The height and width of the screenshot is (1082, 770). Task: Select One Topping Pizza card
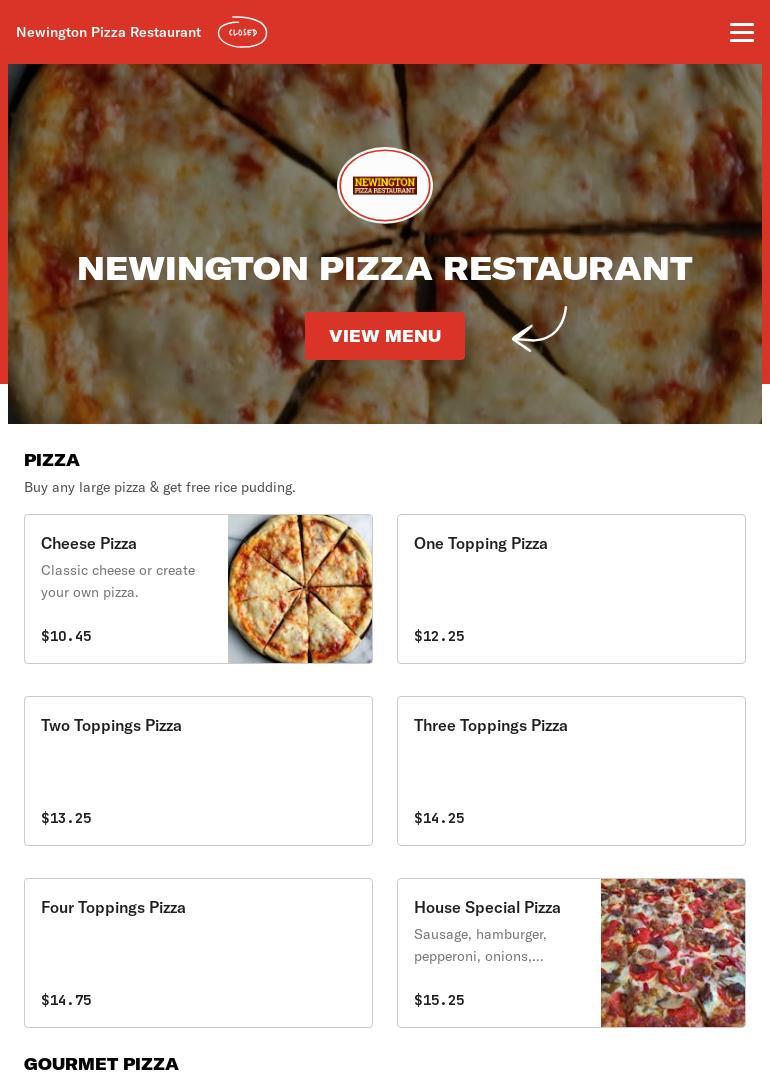pyautogui.click(x=571, y=589)
